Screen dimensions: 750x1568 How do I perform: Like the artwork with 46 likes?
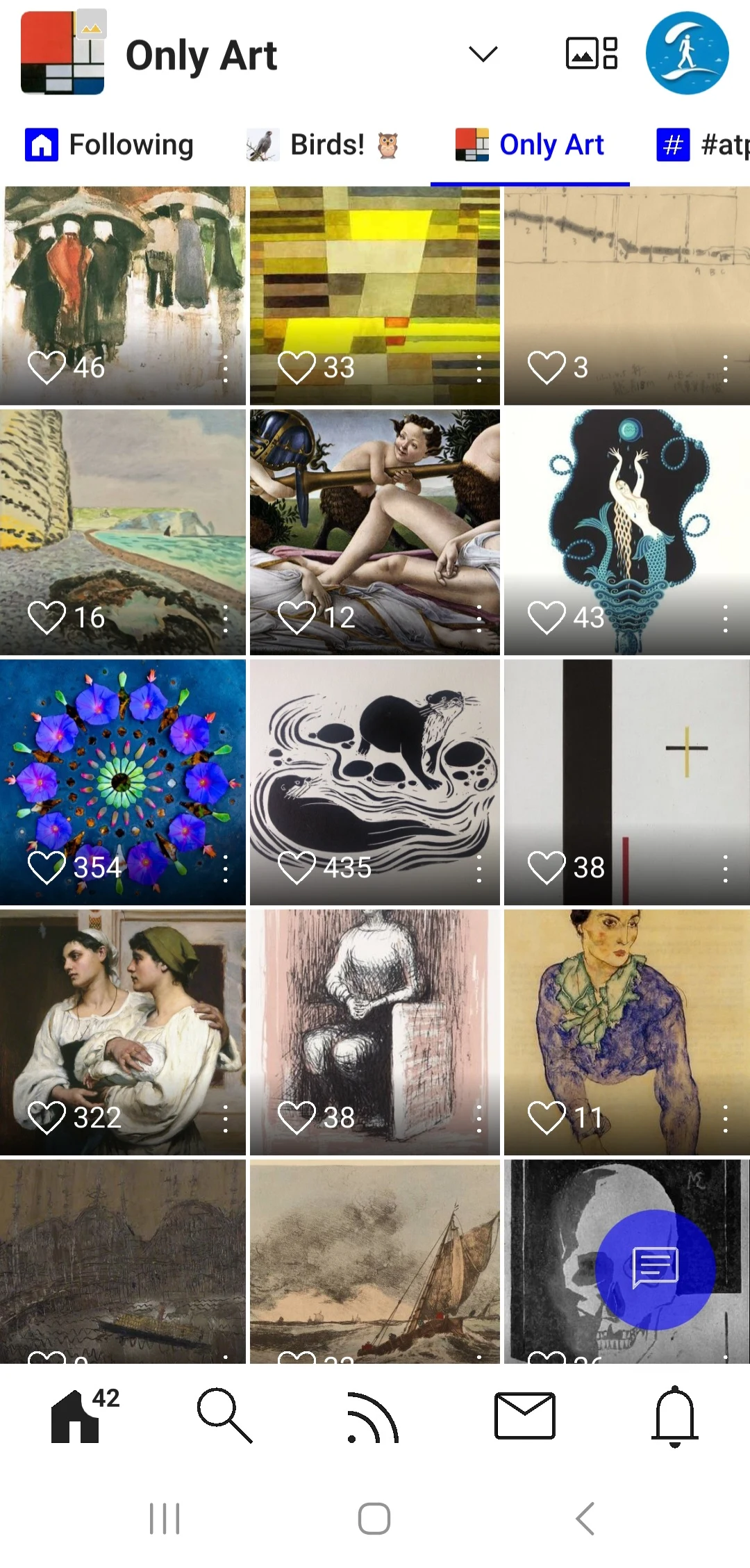[x=47, y=368]
